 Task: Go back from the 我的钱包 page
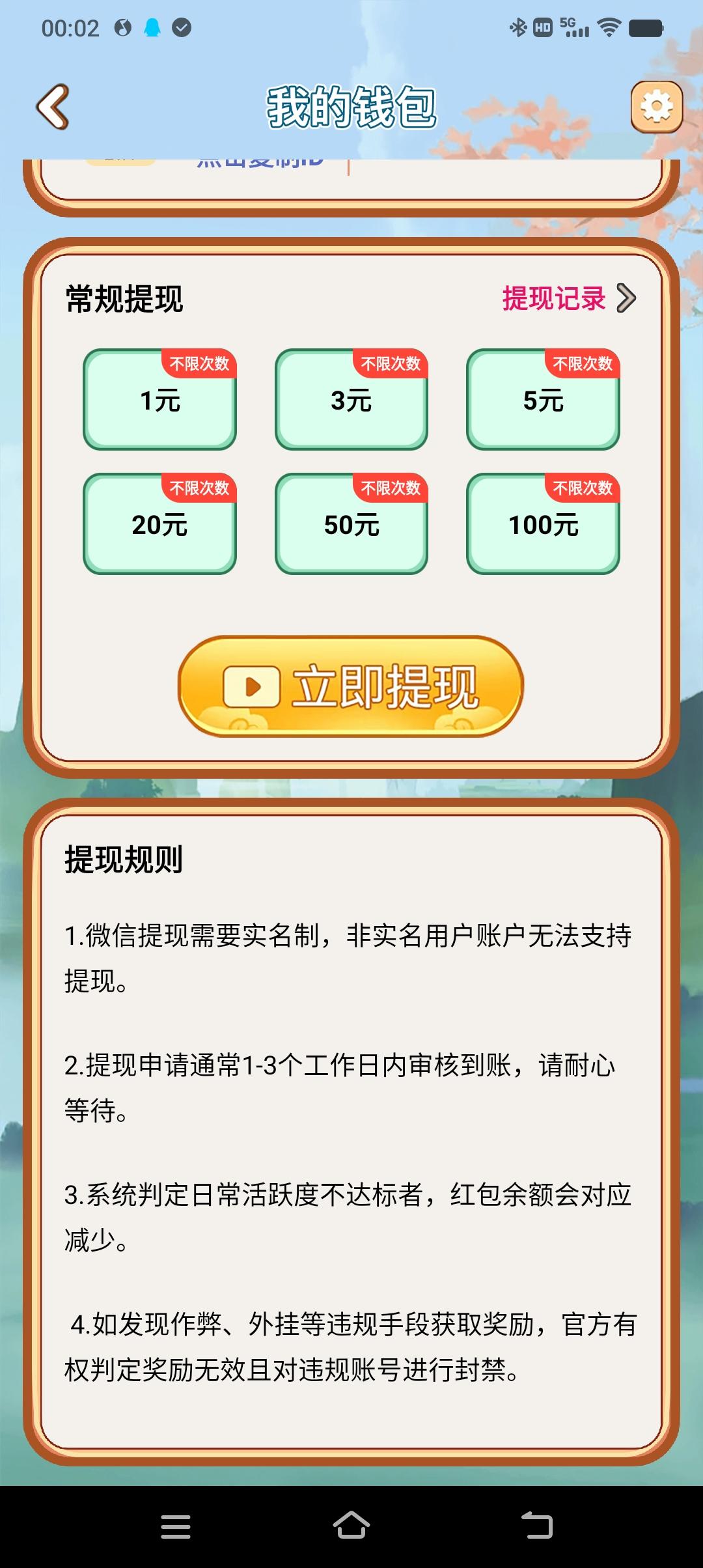click(53, 107)
